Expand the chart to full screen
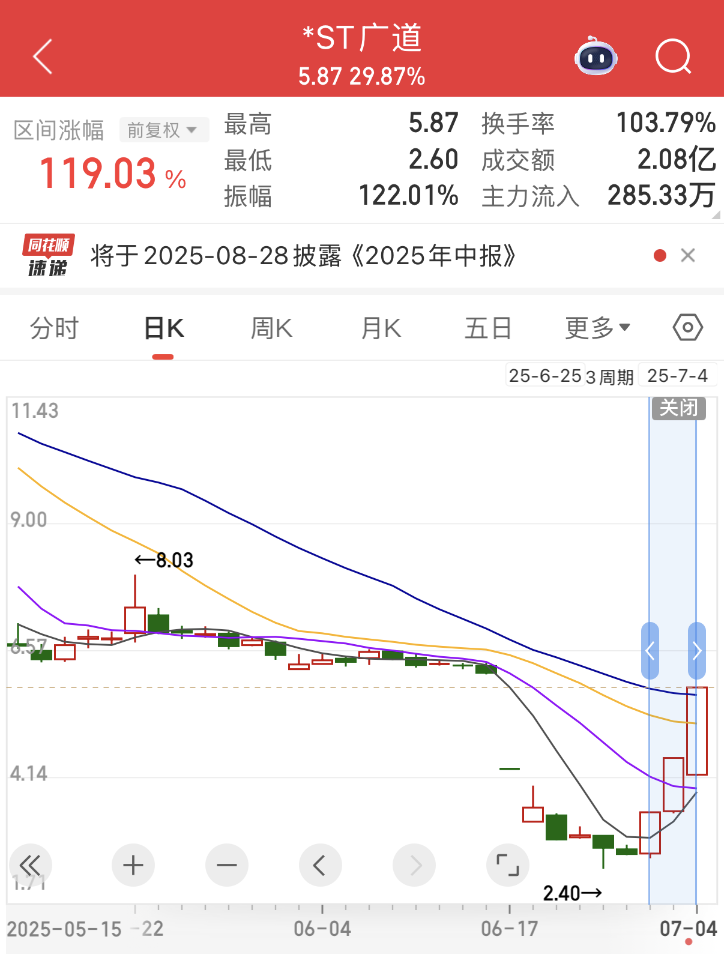The height and width of the screenshot is (954, 724). (x=508, y=864)
